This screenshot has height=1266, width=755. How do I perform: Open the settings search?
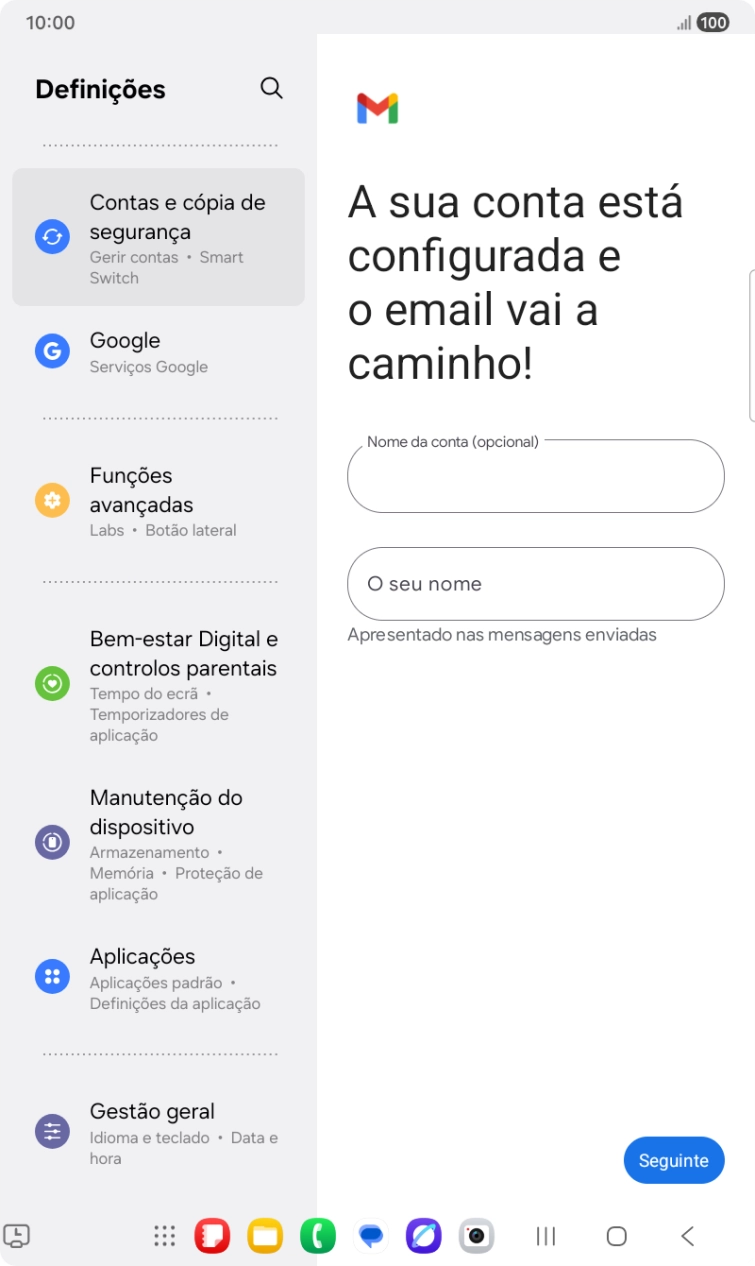(271, 88)
